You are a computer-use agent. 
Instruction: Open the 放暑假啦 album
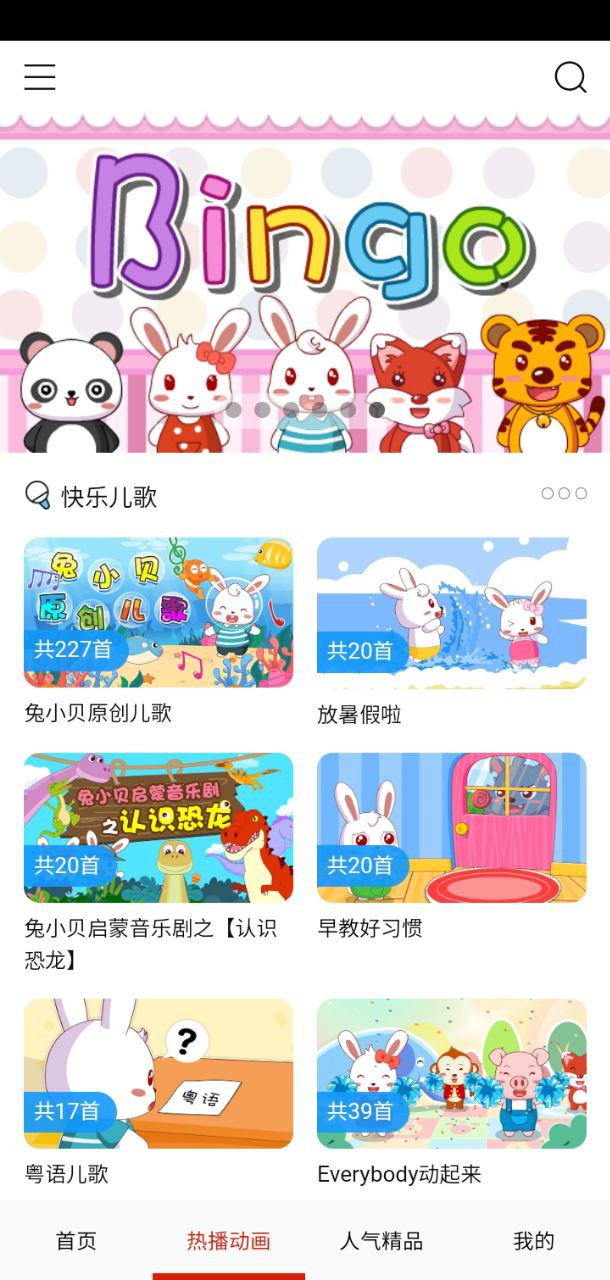click(451, 612)
